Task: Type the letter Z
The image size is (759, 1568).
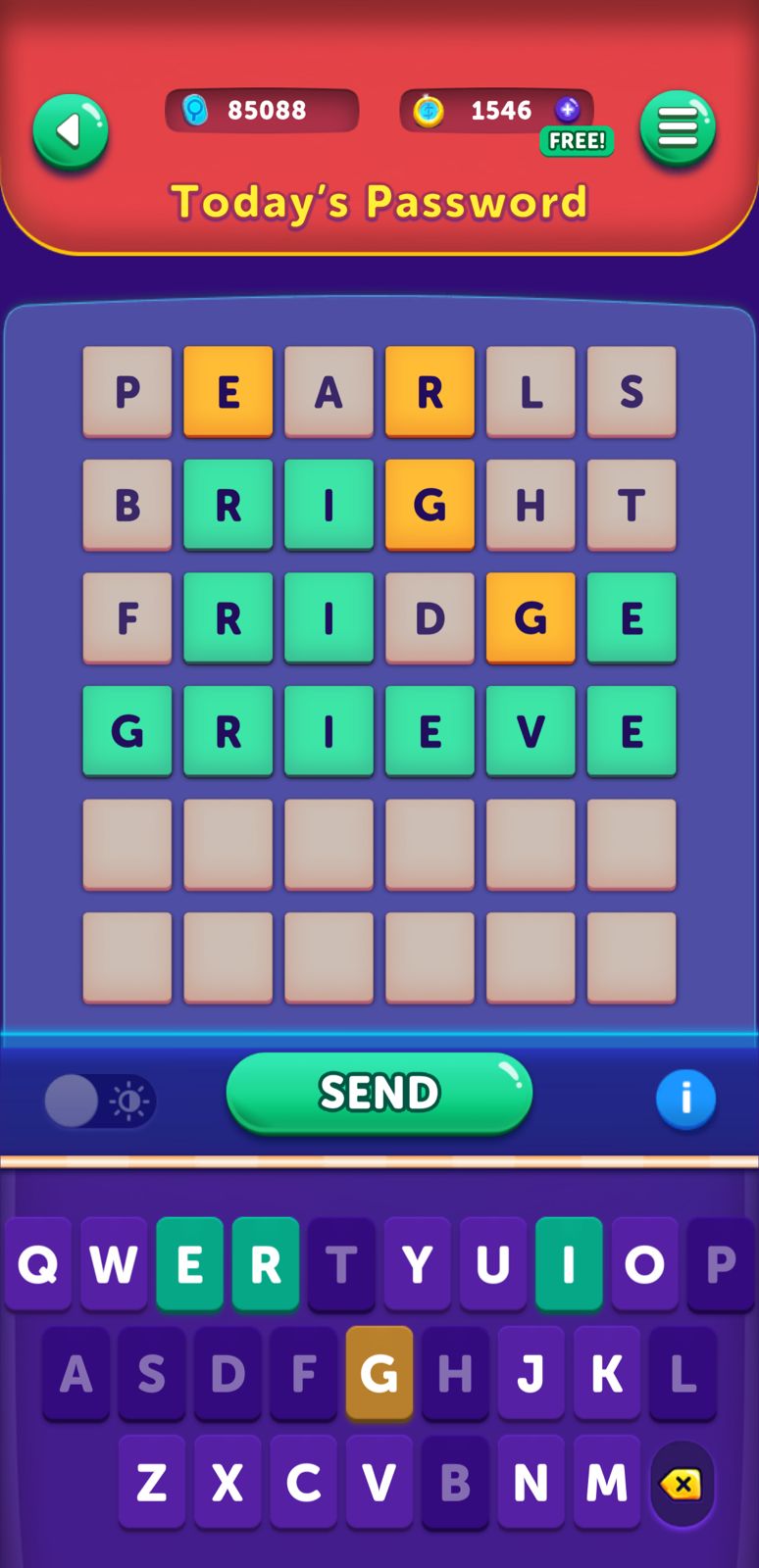Action: pos(152,1482)
